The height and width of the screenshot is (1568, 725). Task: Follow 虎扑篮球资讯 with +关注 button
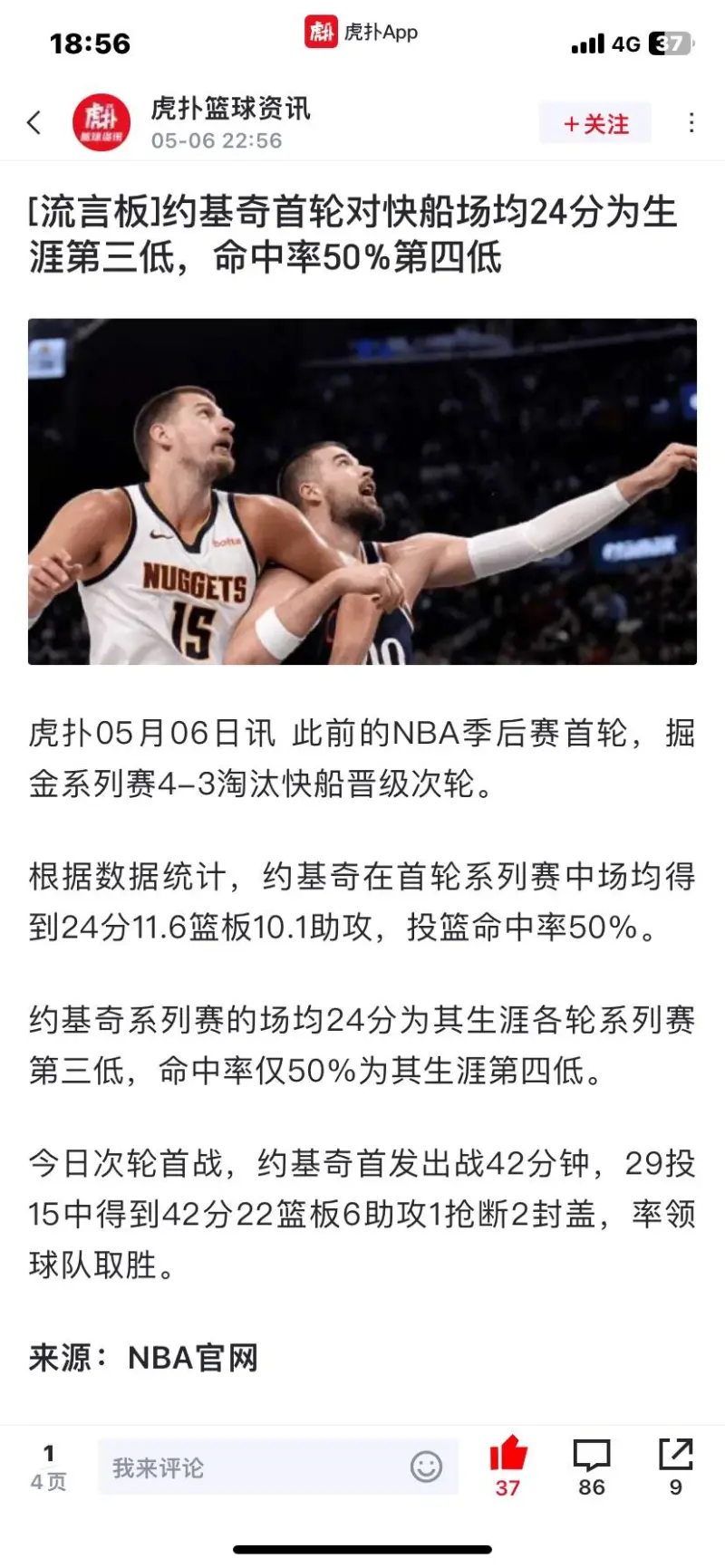coord(595,123)
